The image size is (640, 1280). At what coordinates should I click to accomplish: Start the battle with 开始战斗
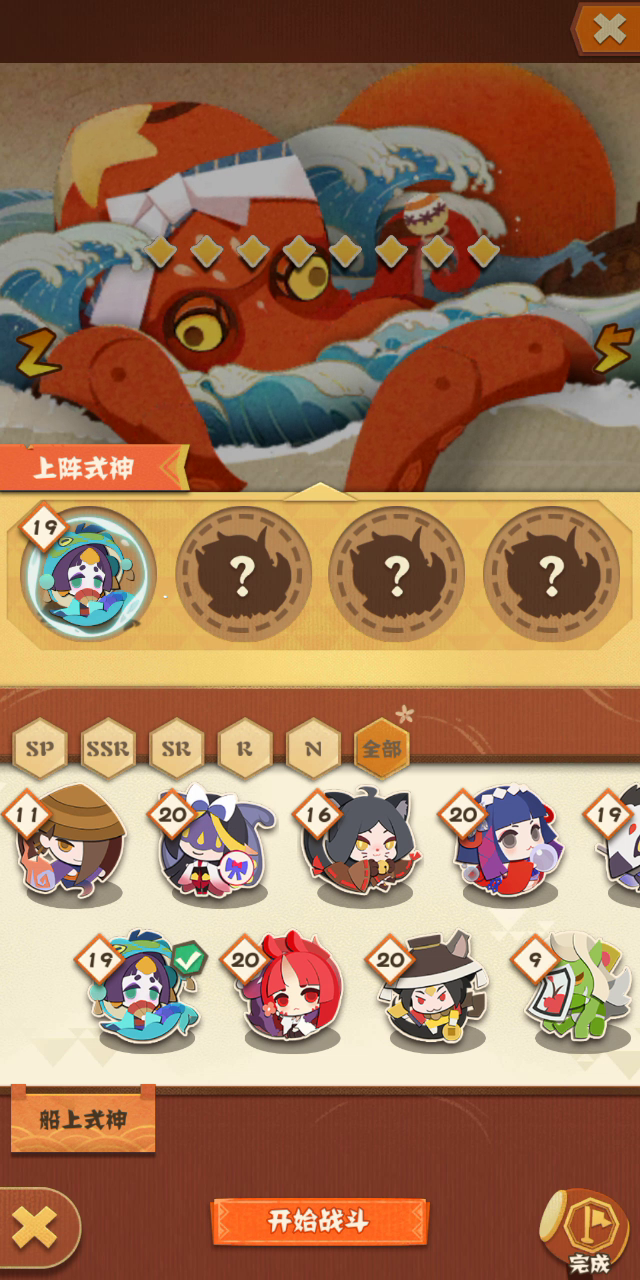319,1222
